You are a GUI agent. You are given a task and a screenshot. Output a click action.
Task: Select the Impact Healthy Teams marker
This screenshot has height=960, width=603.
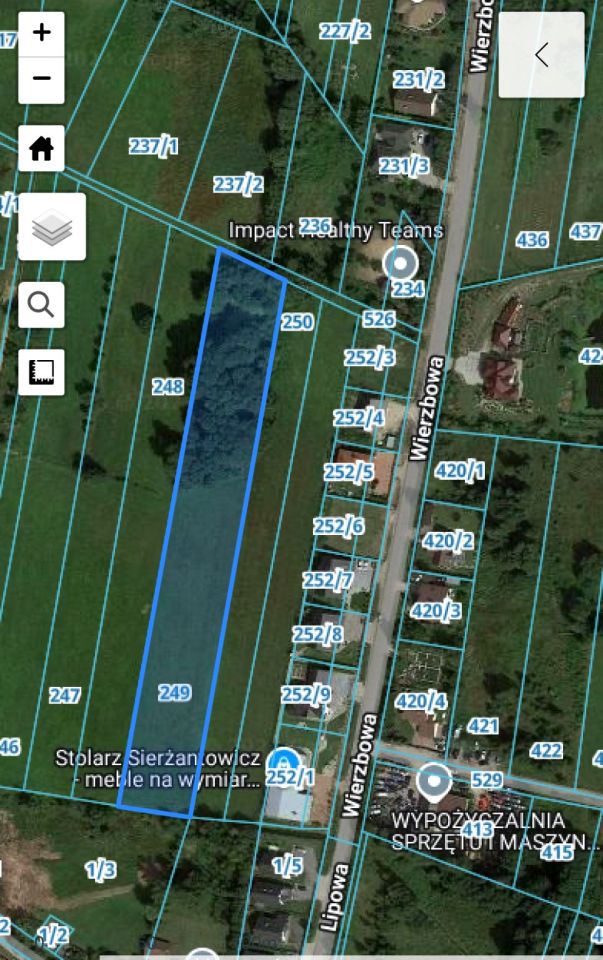click(x=402, y=264)
